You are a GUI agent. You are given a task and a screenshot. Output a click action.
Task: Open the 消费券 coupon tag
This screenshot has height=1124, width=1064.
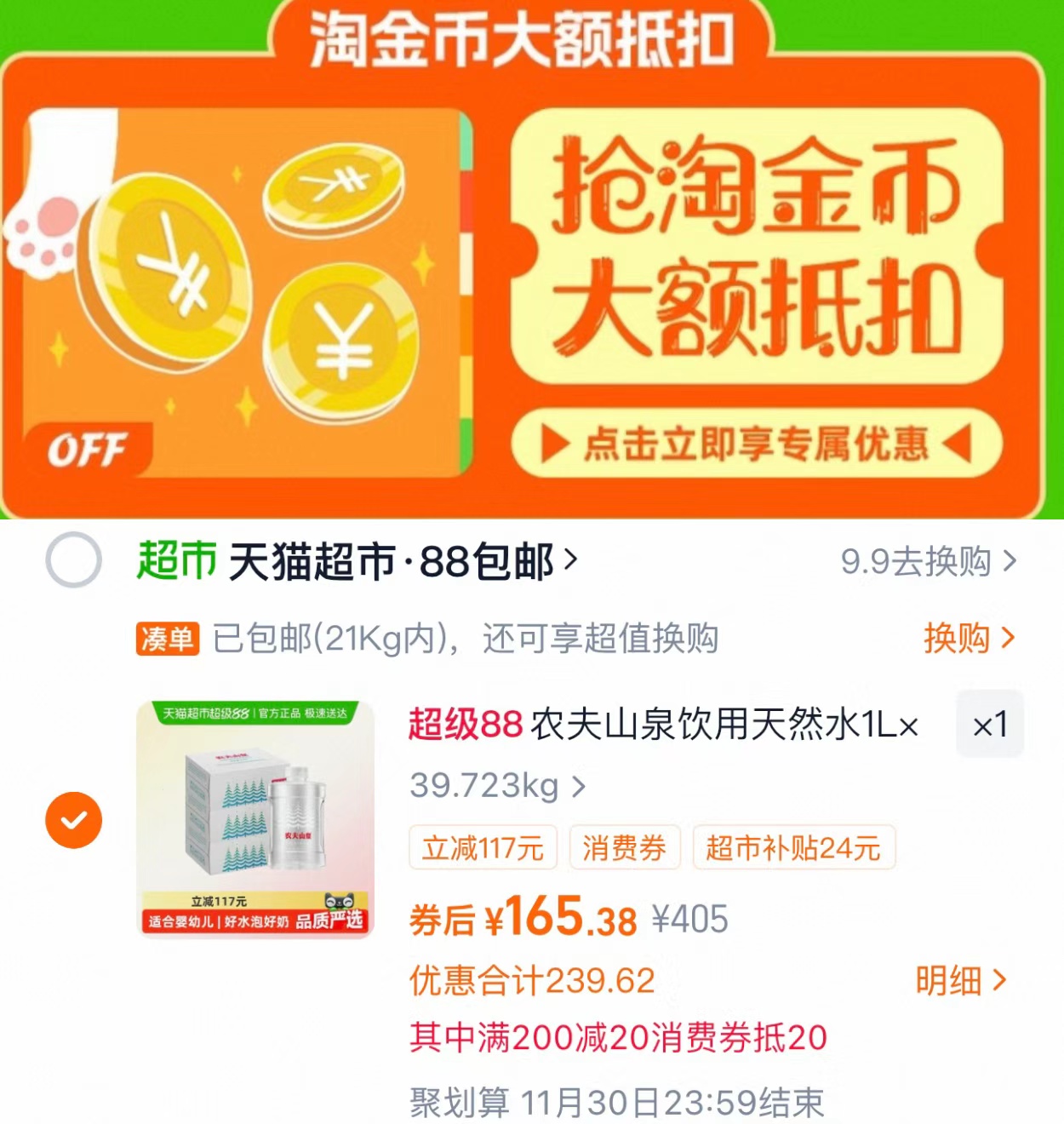coord(626,847)
